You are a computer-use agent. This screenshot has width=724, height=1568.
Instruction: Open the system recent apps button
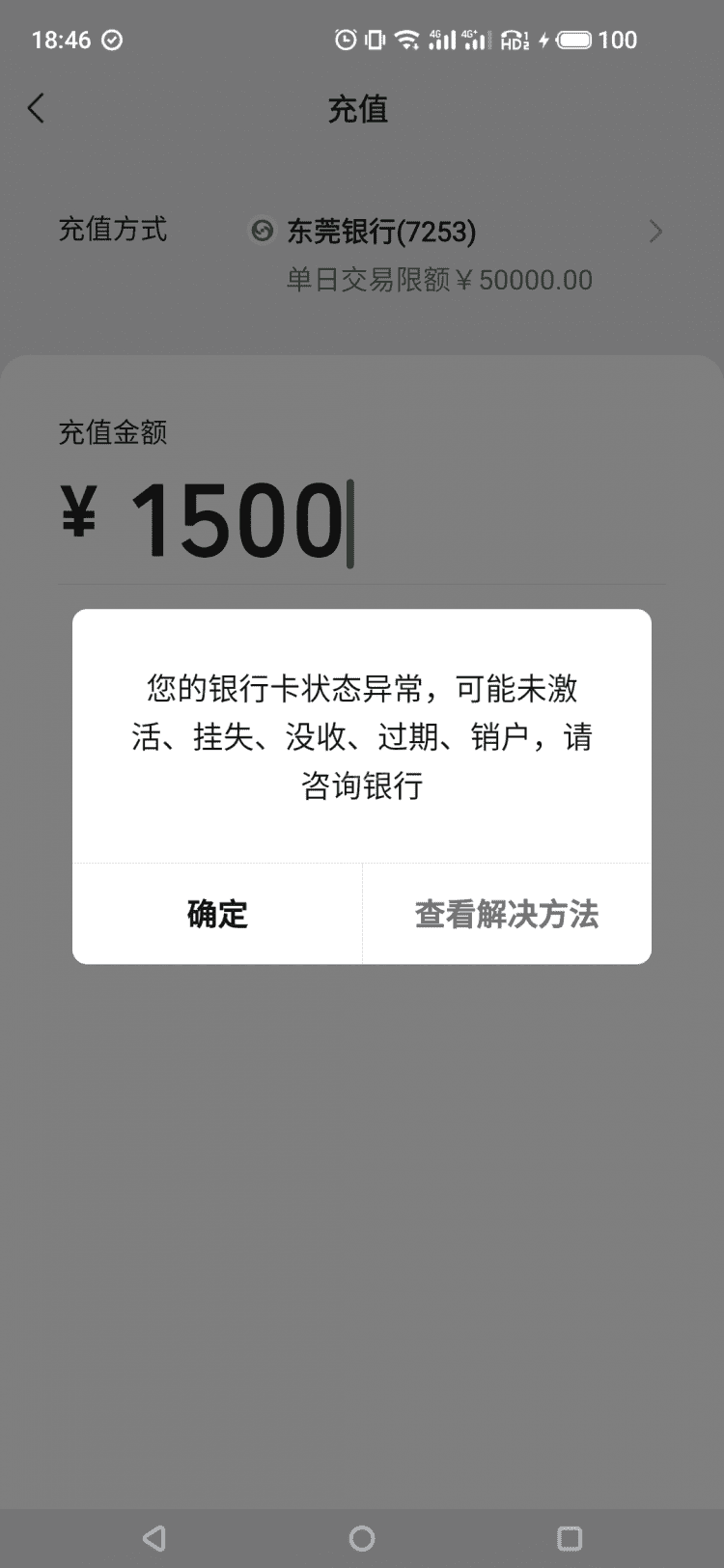click(570, 1538)
